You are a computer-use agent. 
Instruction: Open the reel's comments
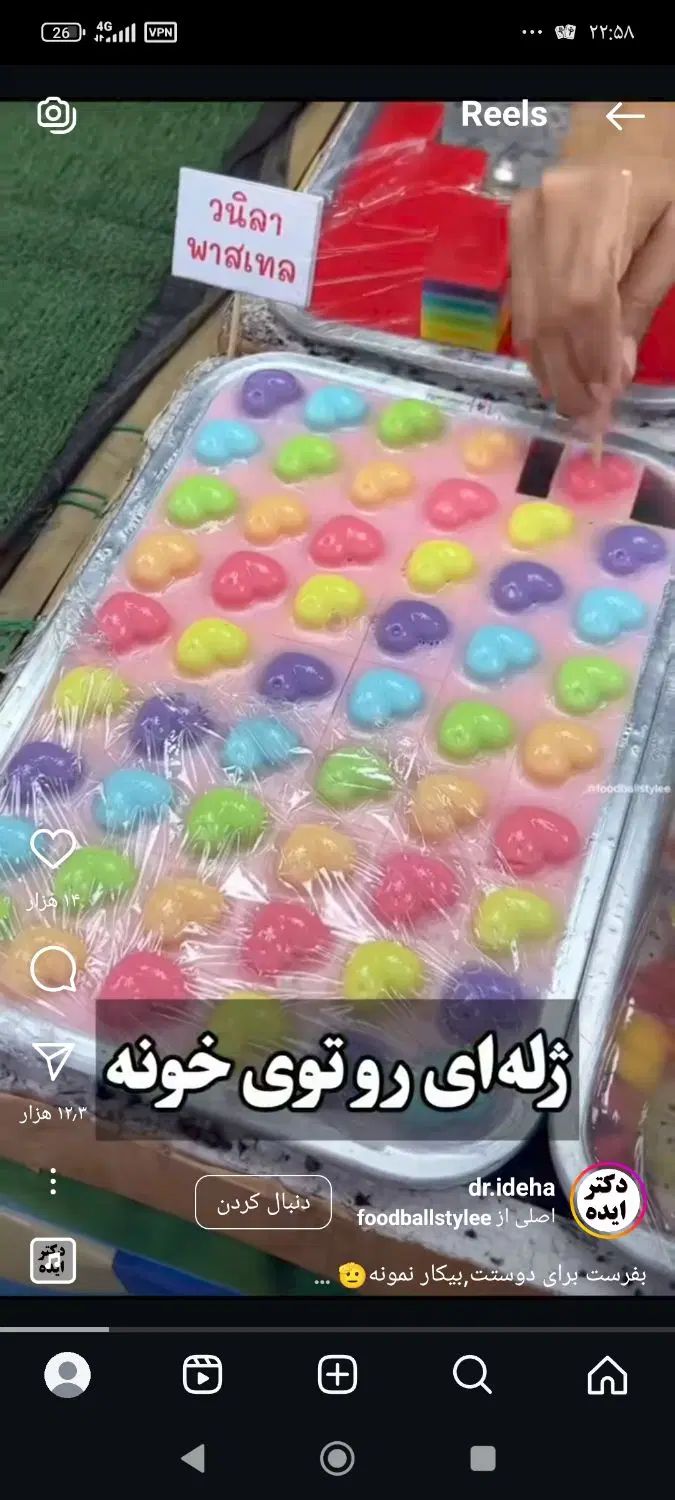tap(52, 968)
